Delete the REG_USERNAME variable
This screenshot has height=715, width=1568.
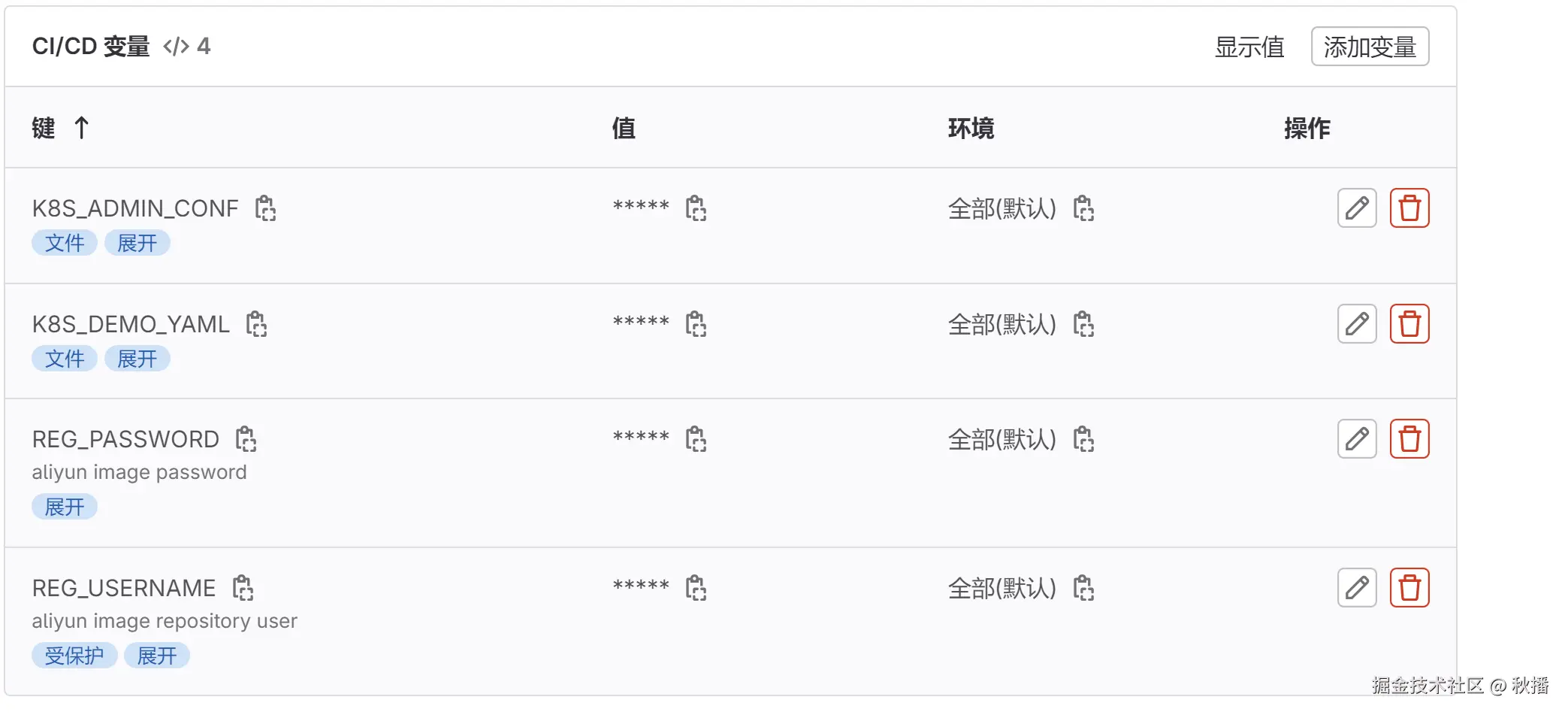tap(1409, 588)
